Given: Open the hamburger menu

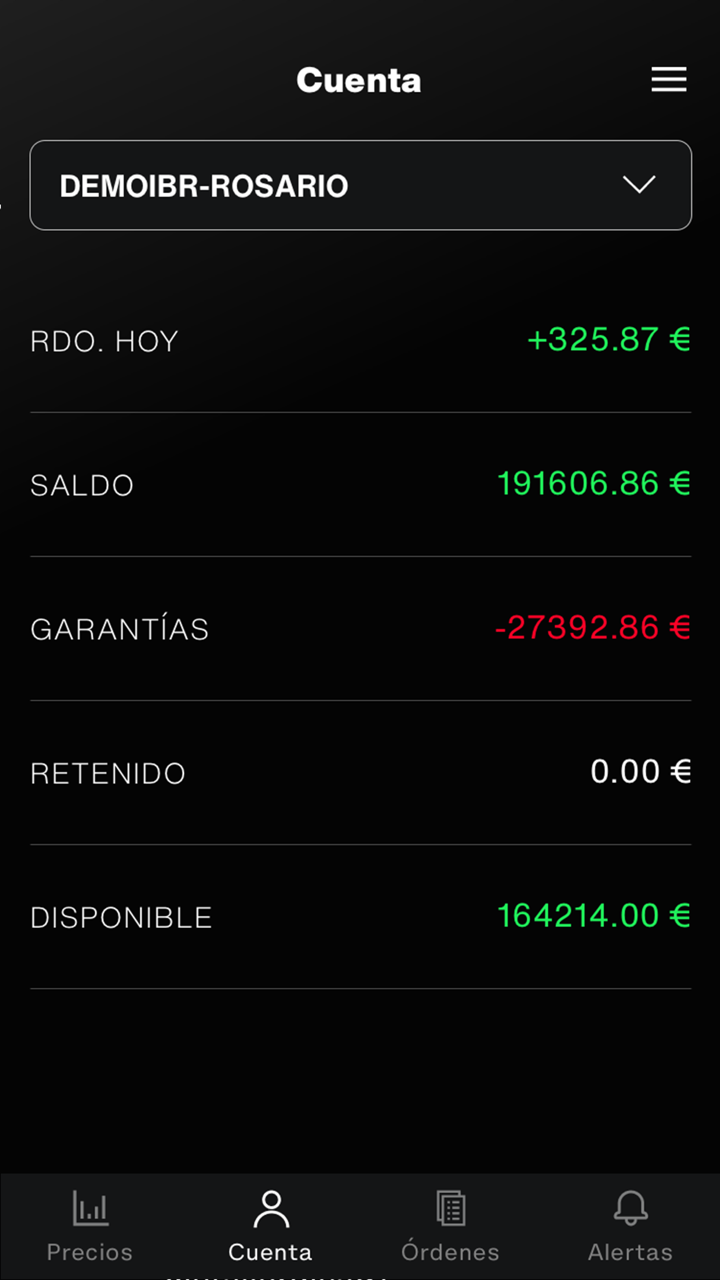Looking at the screenshot, I should tap(668, 80).
